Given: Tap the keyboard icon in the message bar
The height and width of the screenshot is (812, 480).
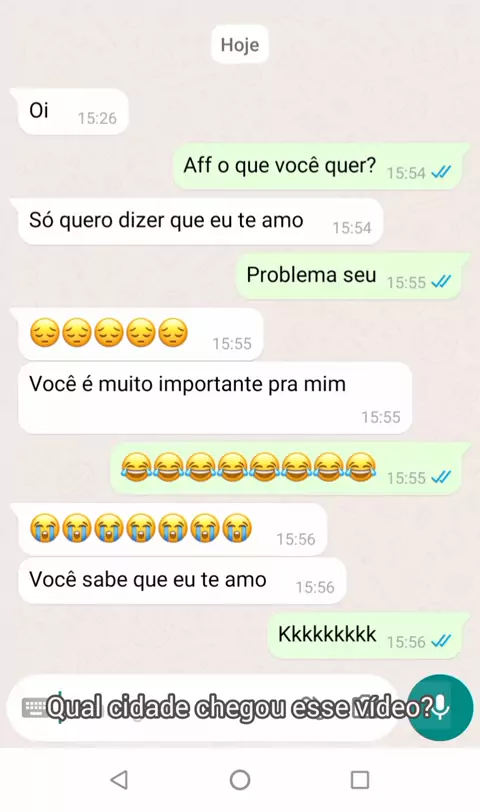Looking at the screenshot, I should click(x=35, y=708).
